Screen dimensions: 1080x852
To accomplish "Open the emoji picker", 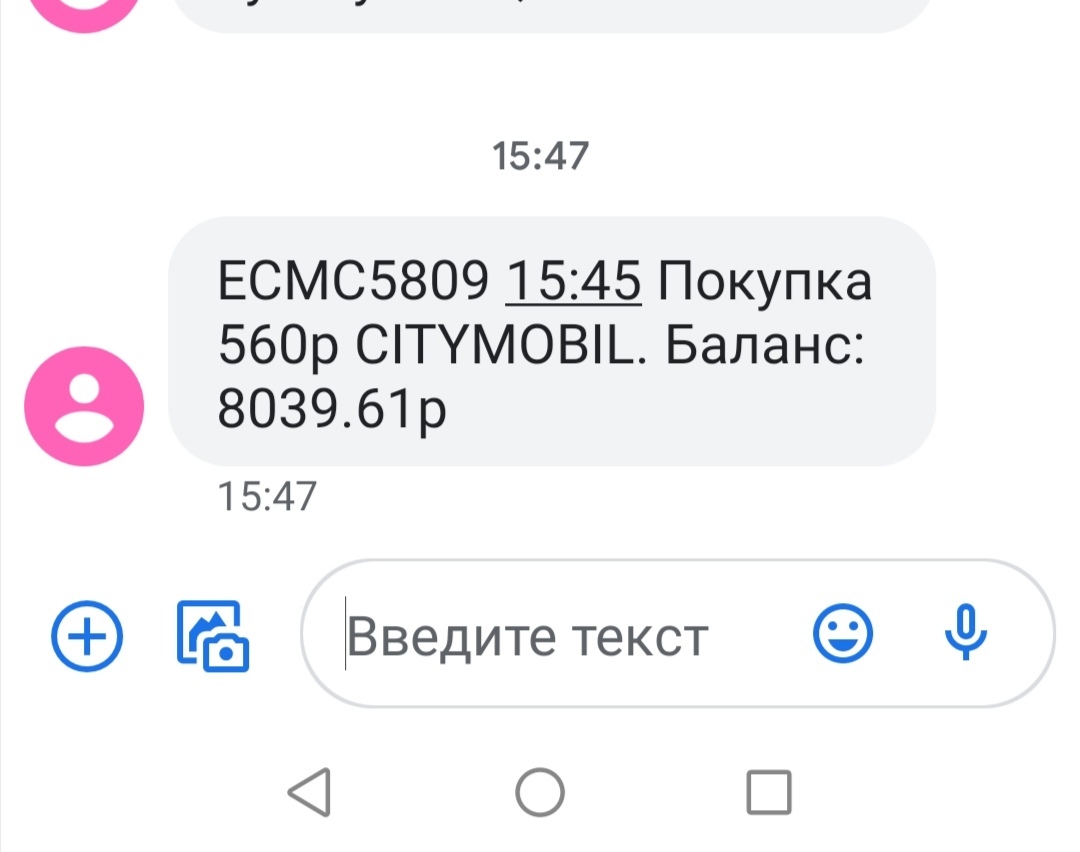I will click(x=843, y=633).
